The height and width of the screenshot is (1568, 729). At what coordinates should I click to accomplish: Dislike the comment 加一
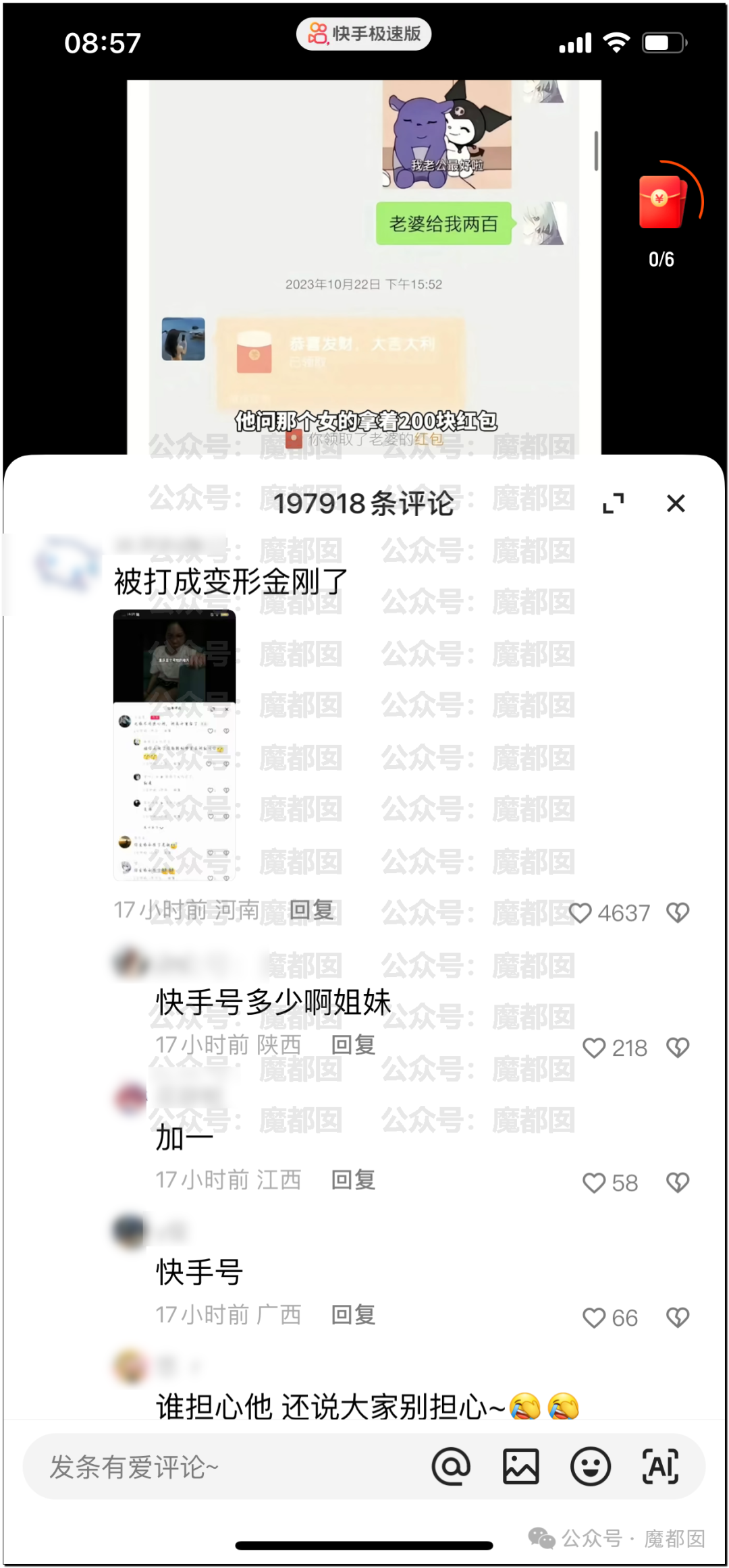[678, 1182]
